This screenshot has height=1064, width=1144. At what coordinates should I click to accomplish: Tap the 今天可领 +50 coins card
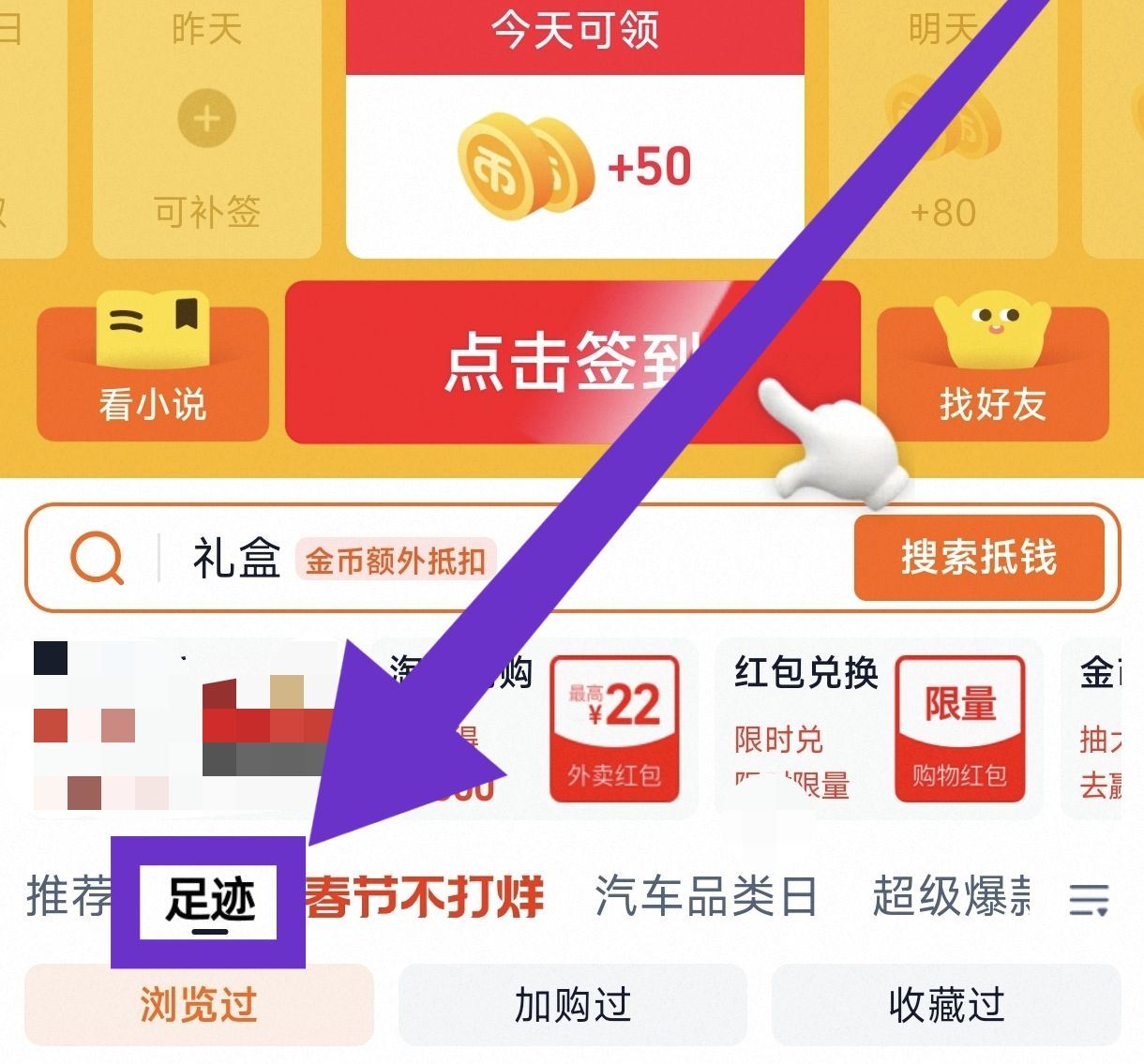tap(575, 128)
